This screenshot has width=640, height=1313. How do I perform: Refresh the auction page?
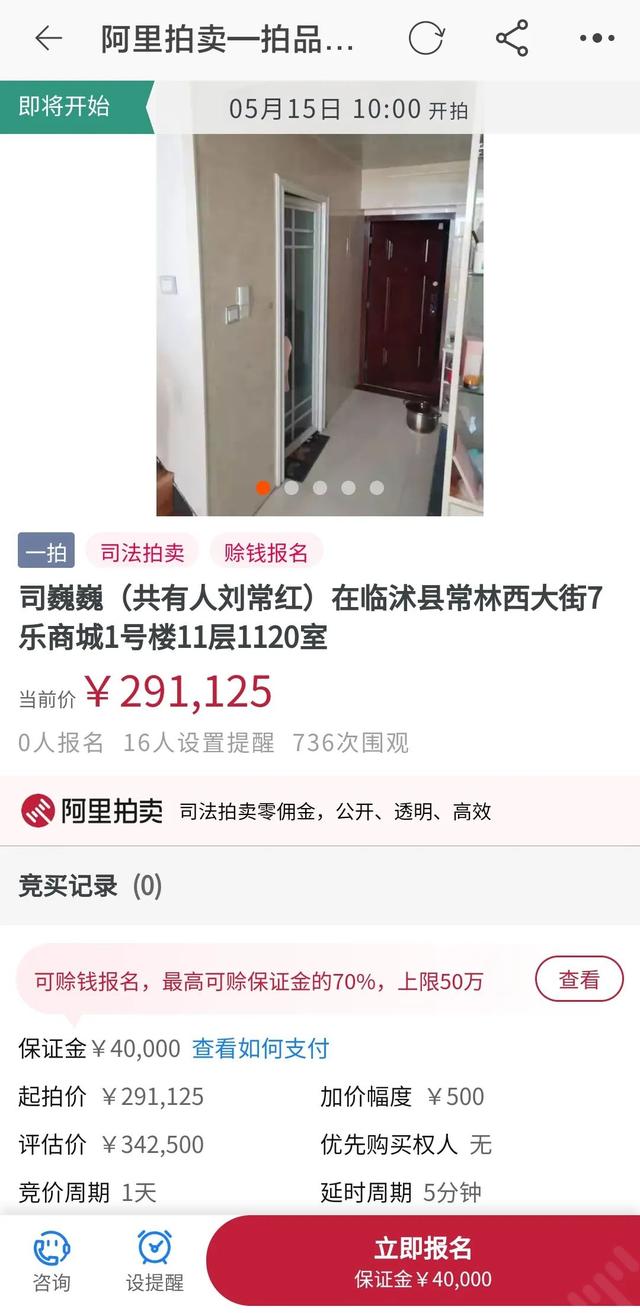point(426,39)
